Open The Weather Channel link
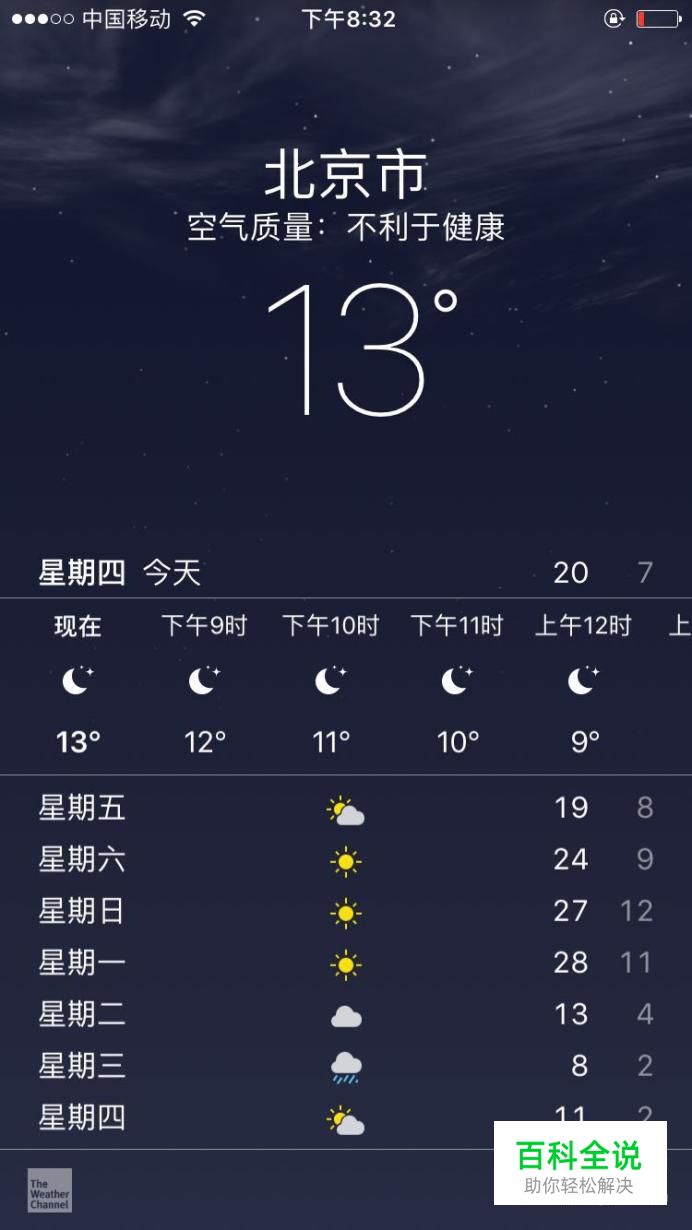The height and width of the screenshot is (1230, 692). click(49, 1190)
